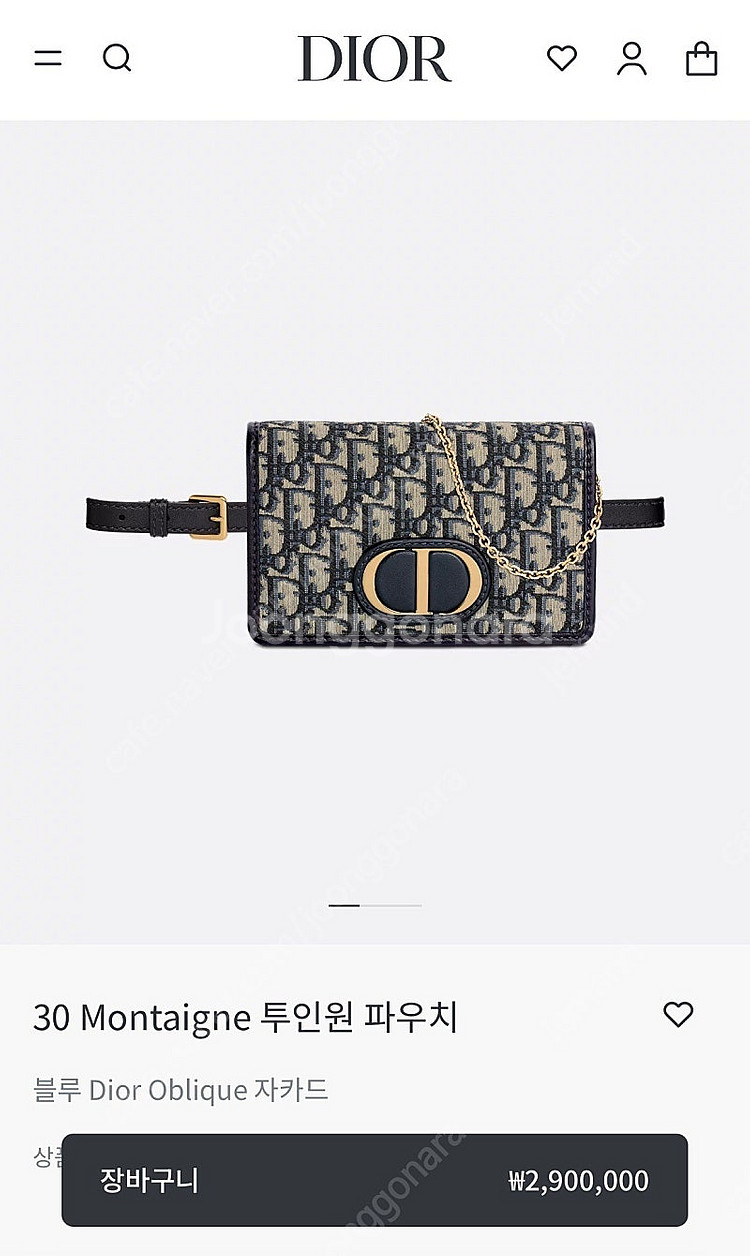Open the hamburger menu

(48, 58)
